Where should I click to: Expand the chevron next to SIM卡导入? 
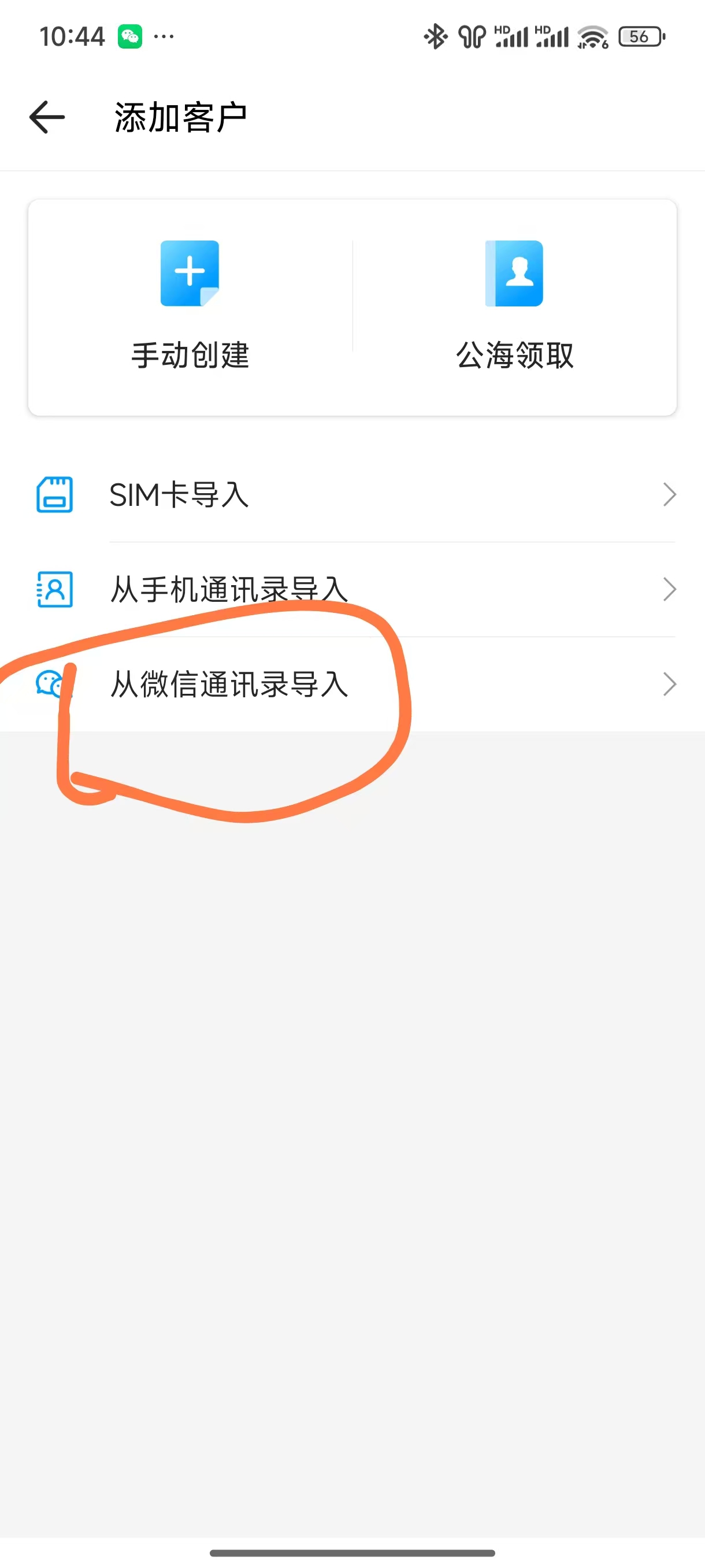point(669,495)
